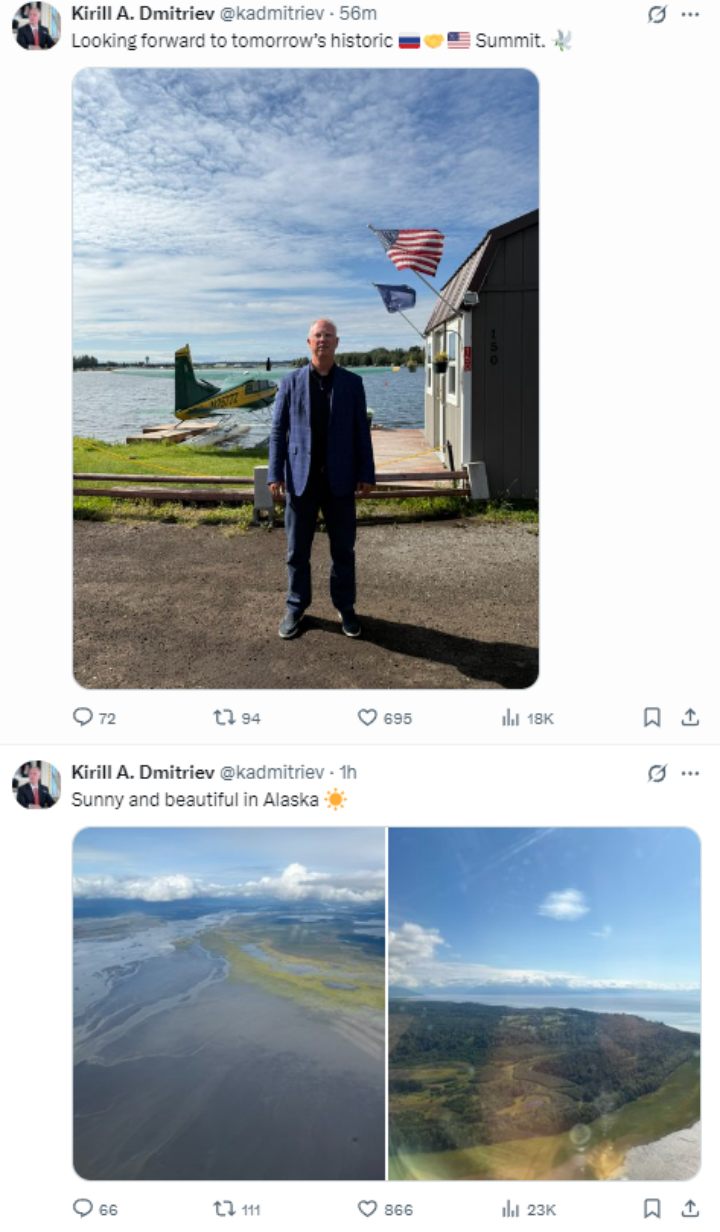Image resolution: width=720 pixels, height=1232 pixels.
Task: Open profile avatar on the Alaska post
Action: point(36,784)
